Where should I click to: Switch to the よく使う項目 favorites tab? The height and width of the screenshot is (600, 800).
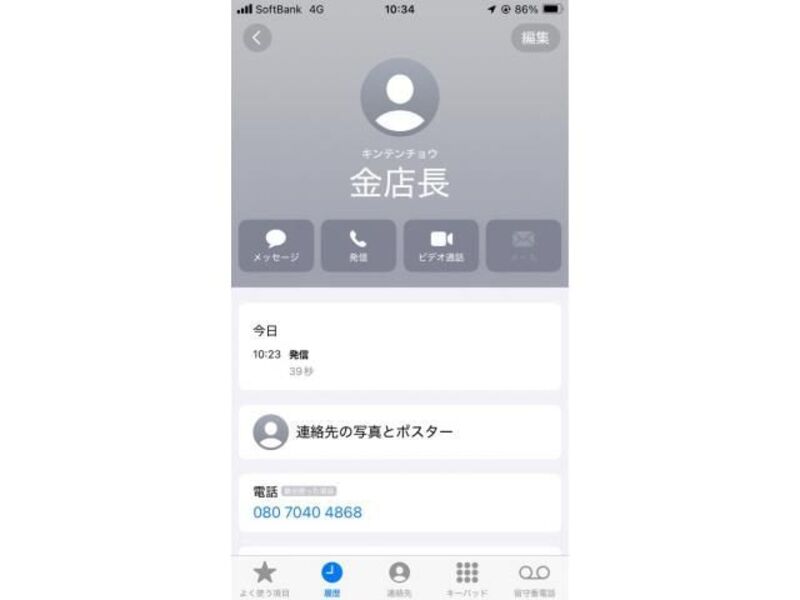coord(265,579)
